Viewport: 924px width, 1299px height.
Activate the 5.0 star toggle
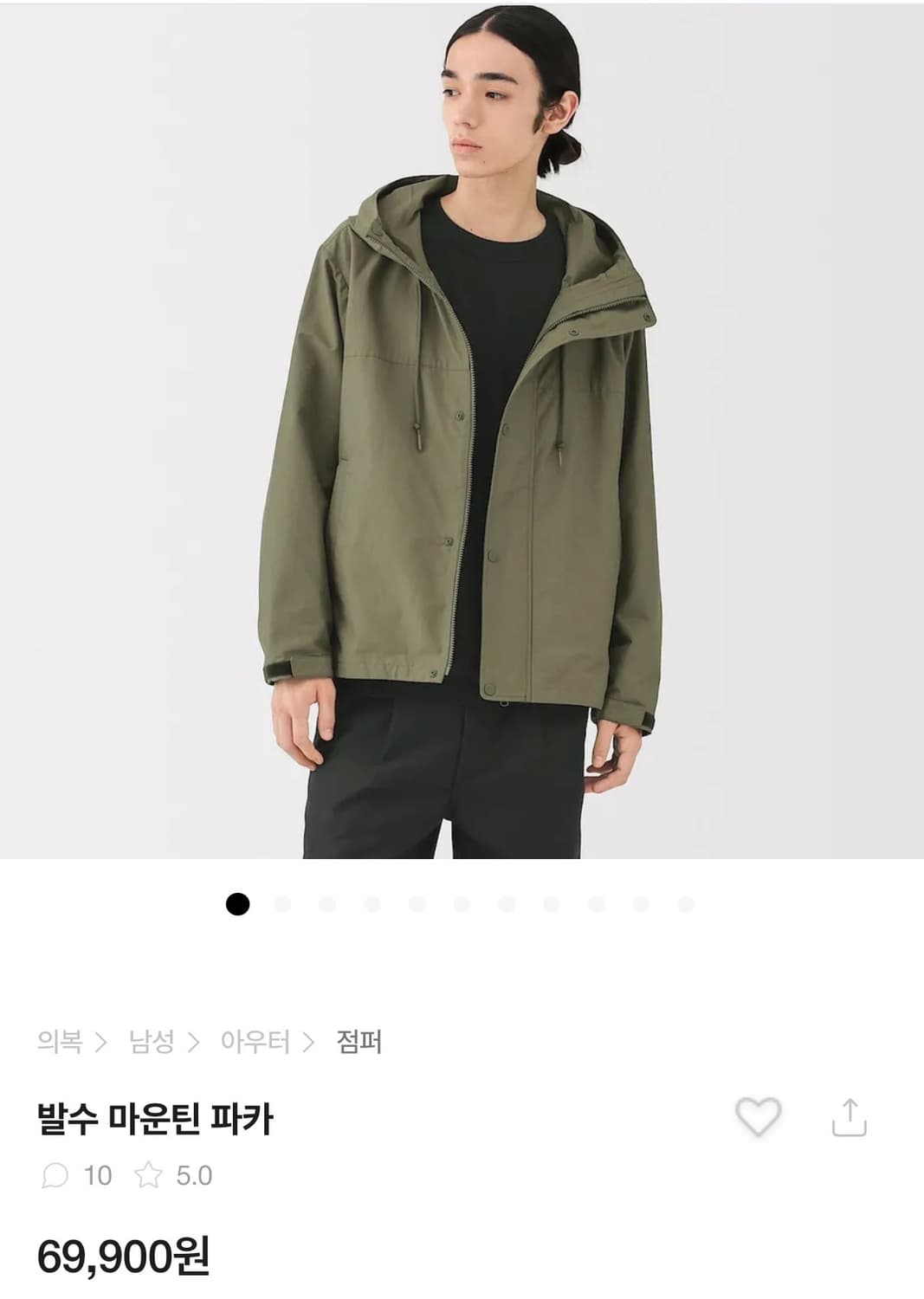[152, 1173]
